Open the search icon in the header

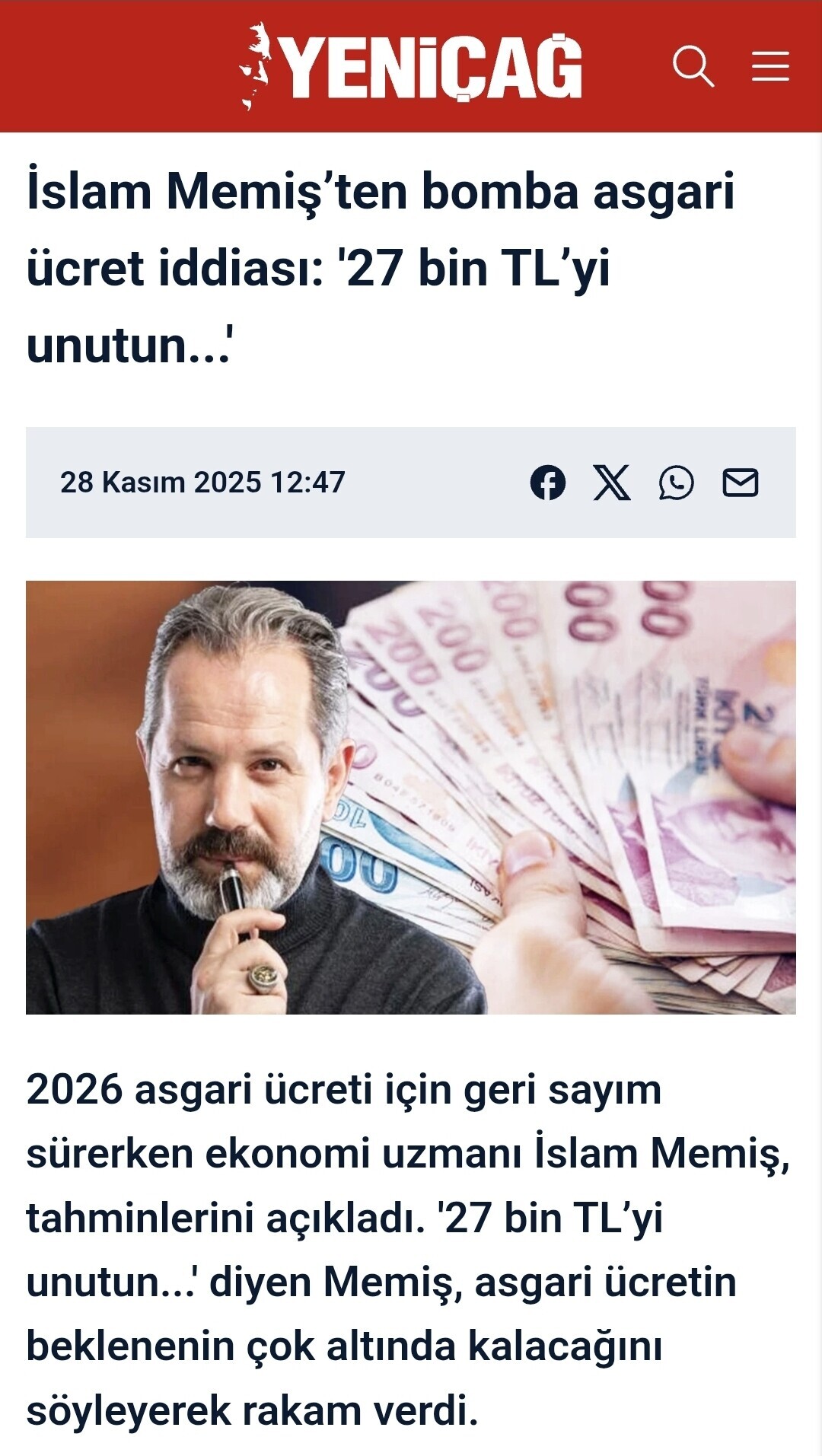pos(693,66)
